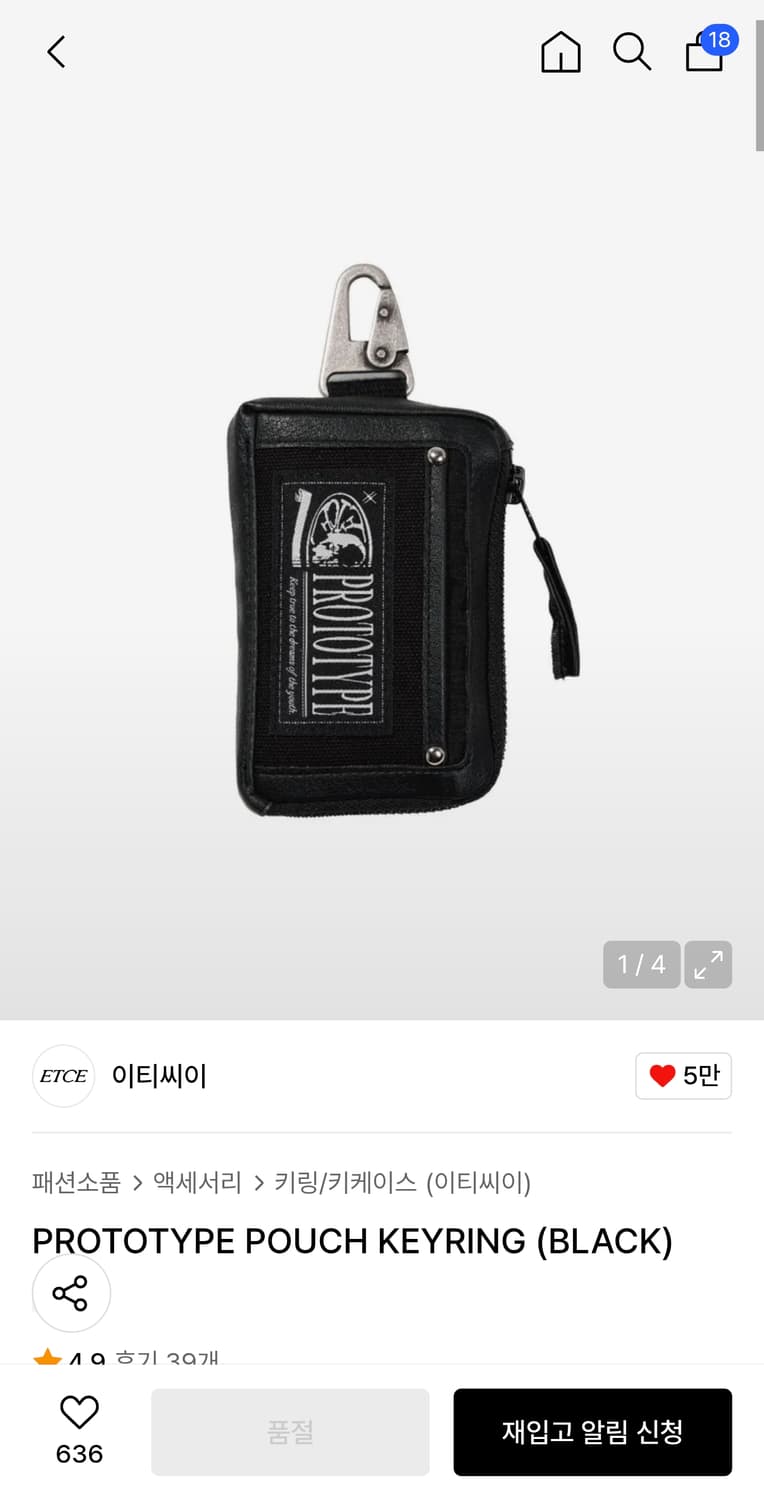Toggle the brand like heart showing 5만
This screenshot has height=1500, width=764.
pos(683,1075)
